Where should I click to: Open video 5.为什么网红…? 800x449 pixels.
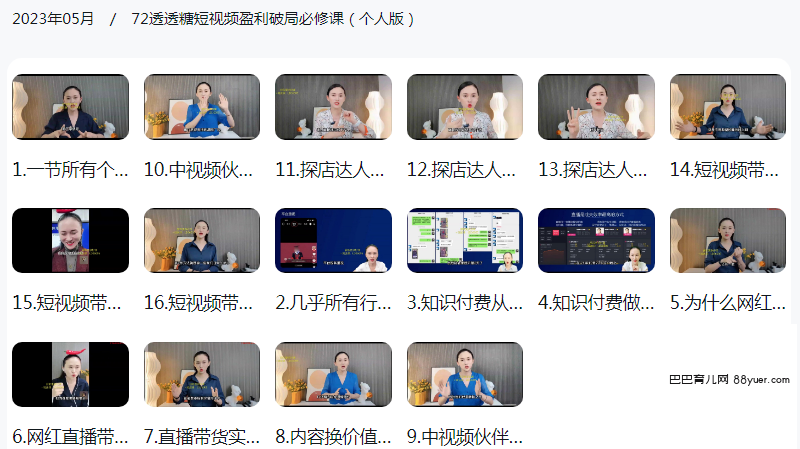pyautogui.click(x=728, y=241)
